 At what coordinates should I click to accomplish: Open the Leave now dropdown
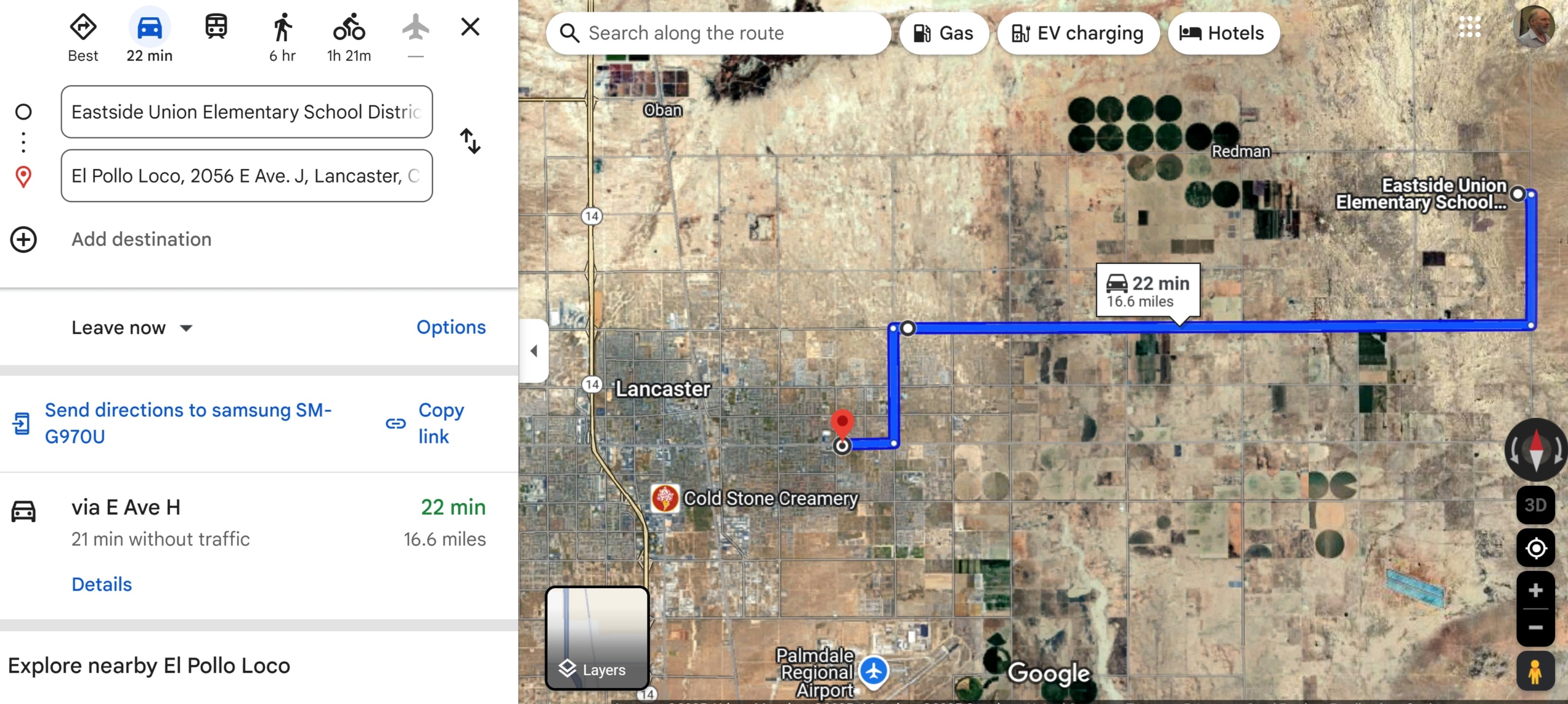132,328
